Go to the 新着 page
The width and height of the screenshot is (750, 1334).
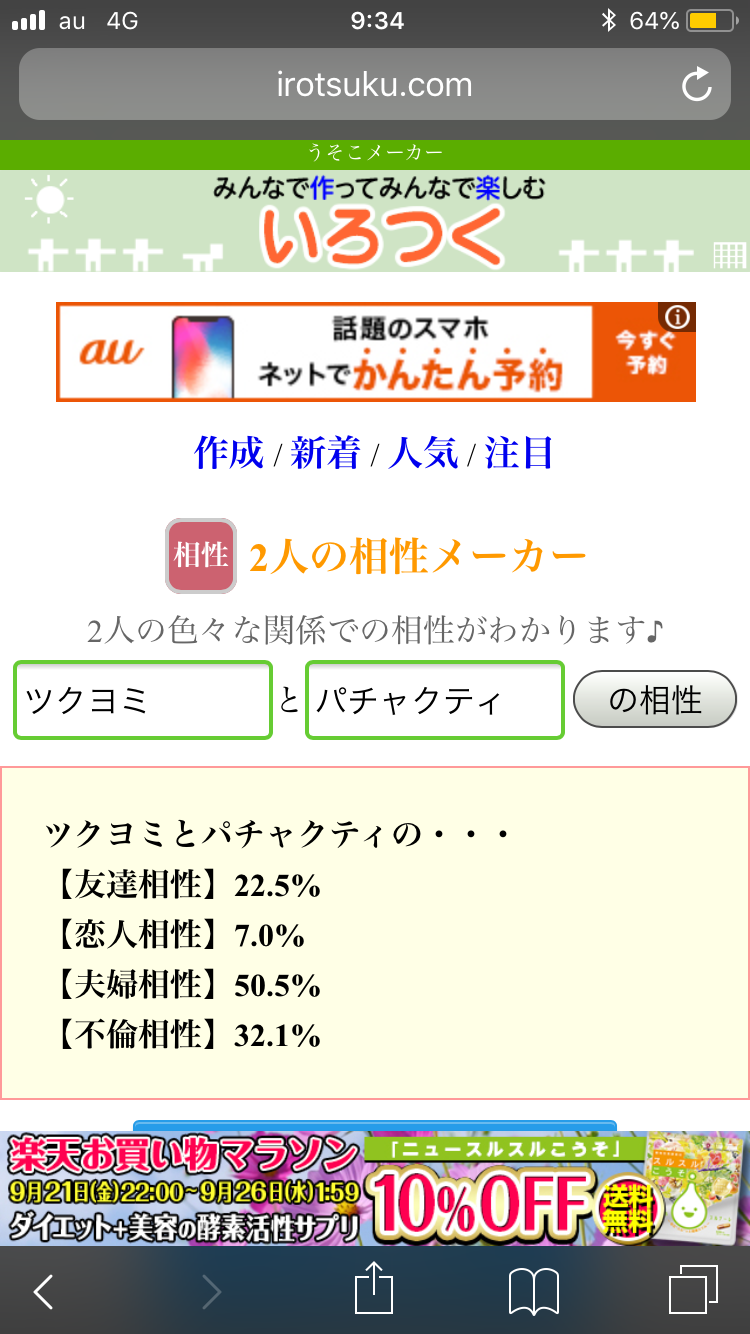click(x=325, y=454)
